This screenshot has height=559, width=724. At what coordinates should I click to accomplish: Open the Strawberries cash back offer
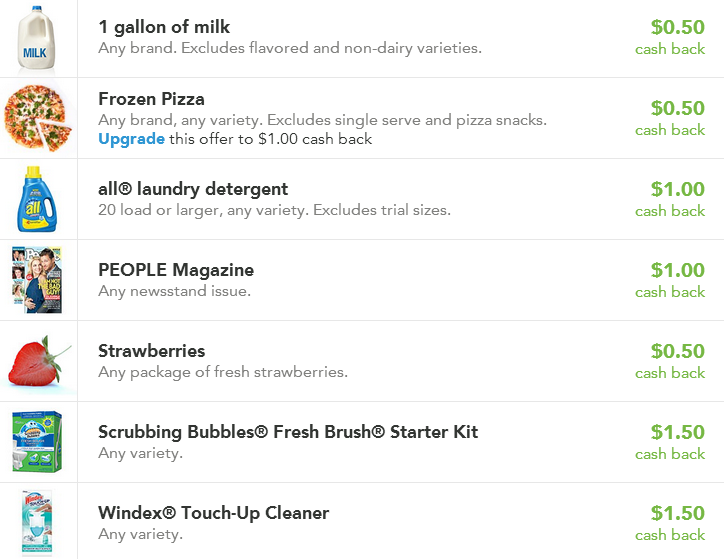(x=152, y=351)
